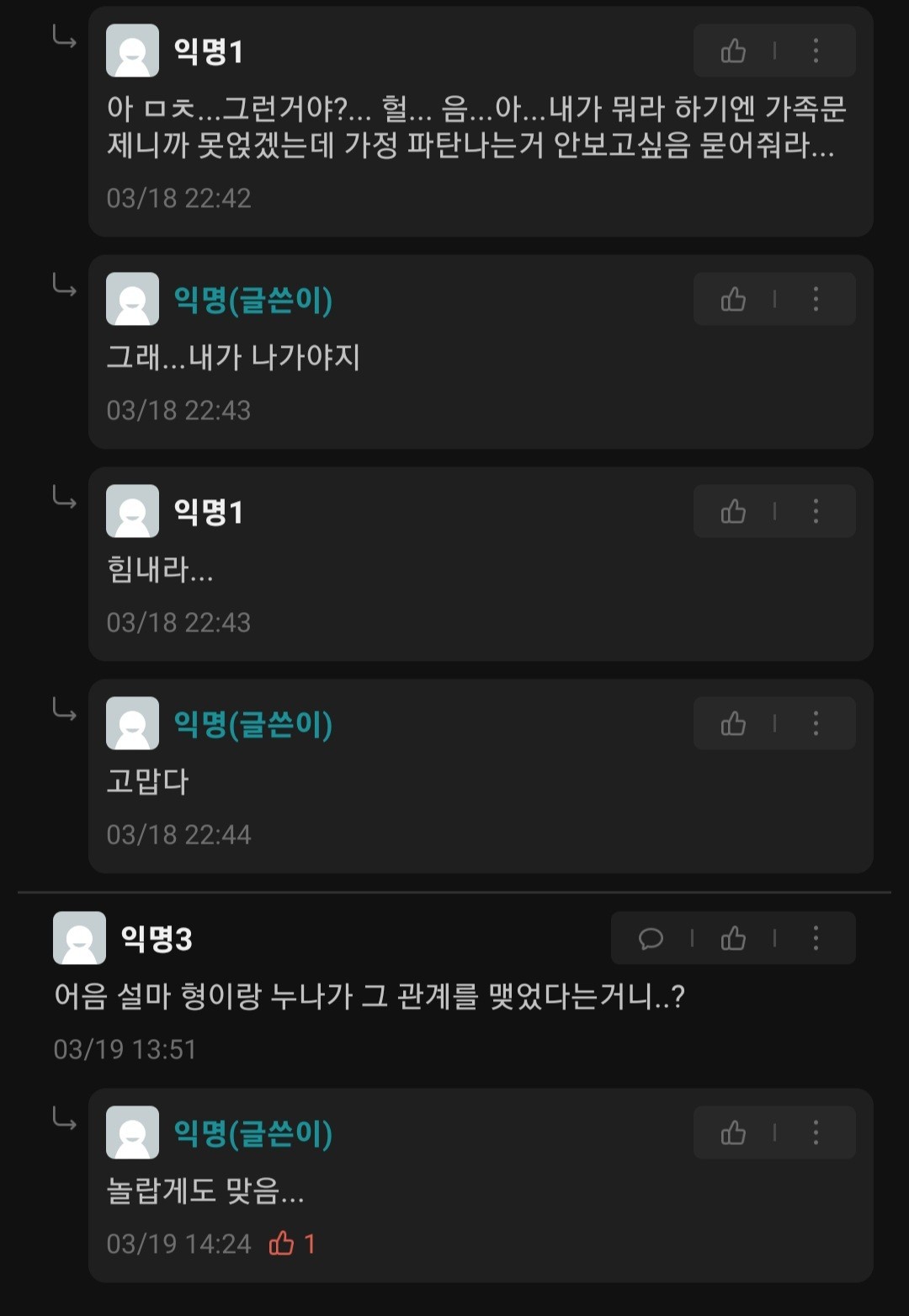Open more options on '놀랍게도 맞음...' reply
The width and height of the screenshot is (909, 1316).
pyautogui.click(x=816, y=1132)
